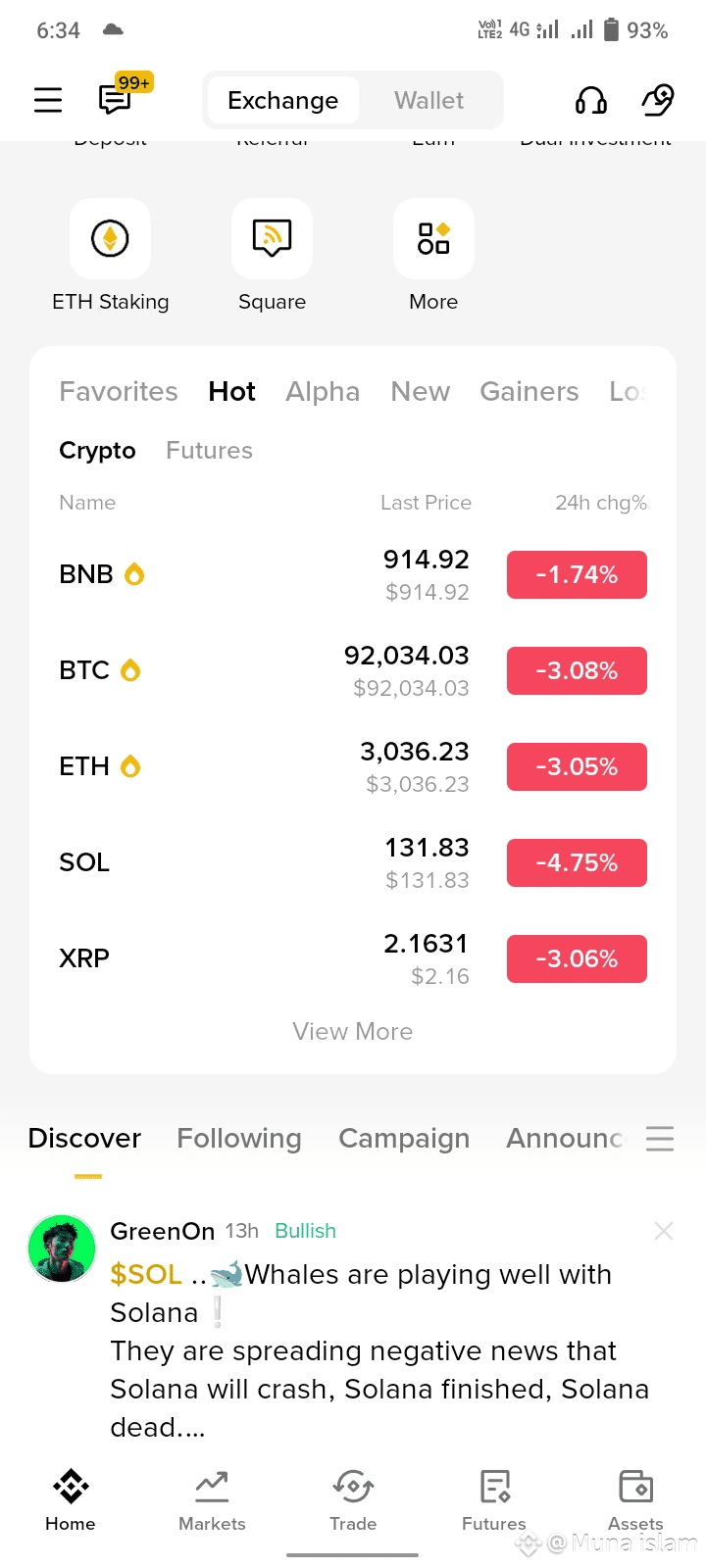Switch to the Following feed tab
This screenshot has height=1568, width=706.
(238, 1138)
